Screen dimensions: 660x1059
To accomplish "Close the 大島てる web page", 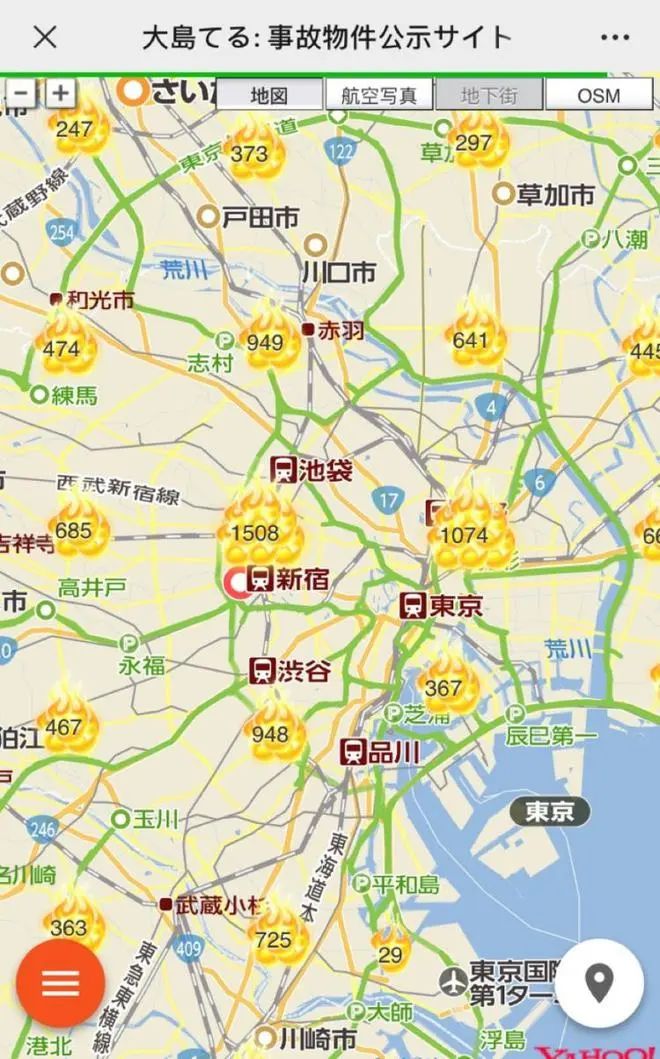I will pos(45,37).
